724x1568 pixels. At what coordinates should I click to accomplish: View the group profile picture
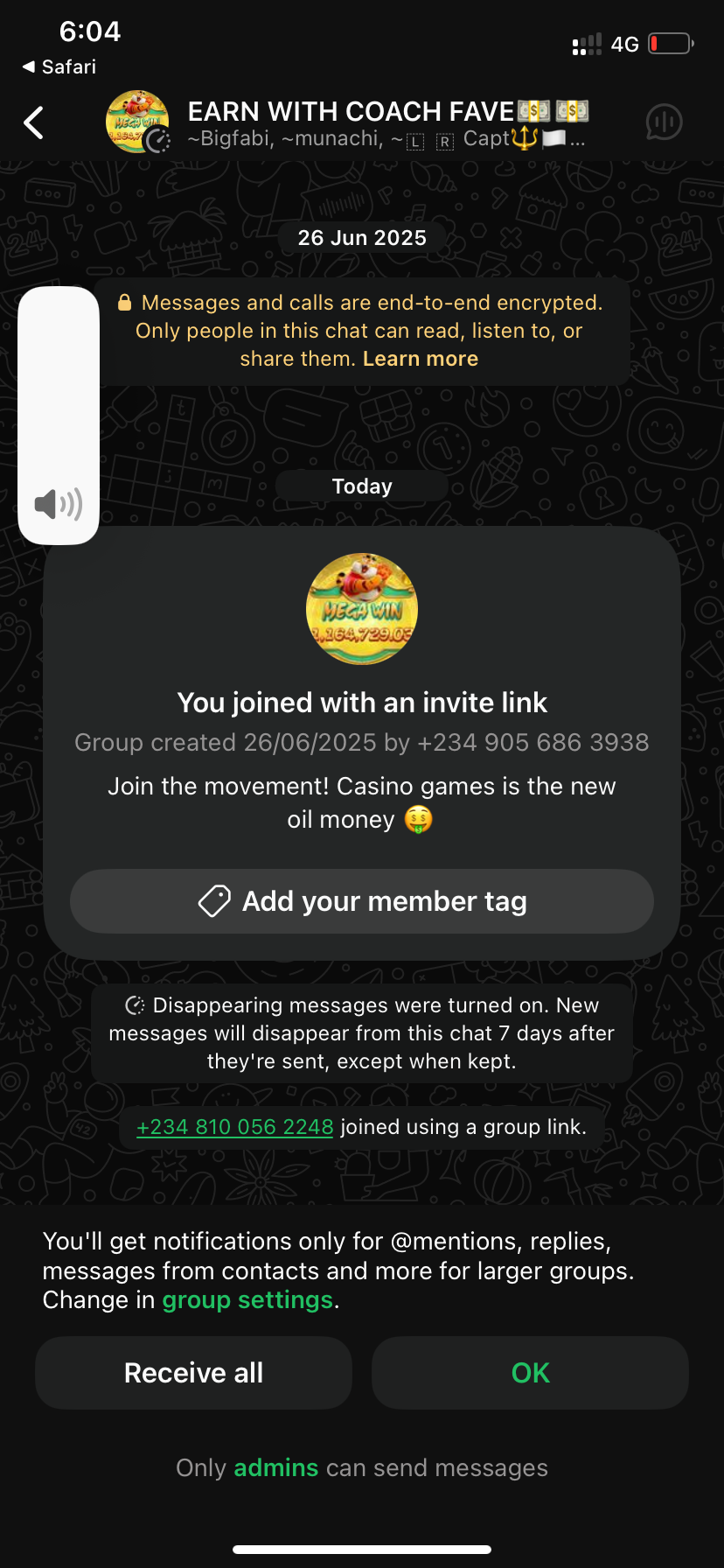click(x=361, y=609)
